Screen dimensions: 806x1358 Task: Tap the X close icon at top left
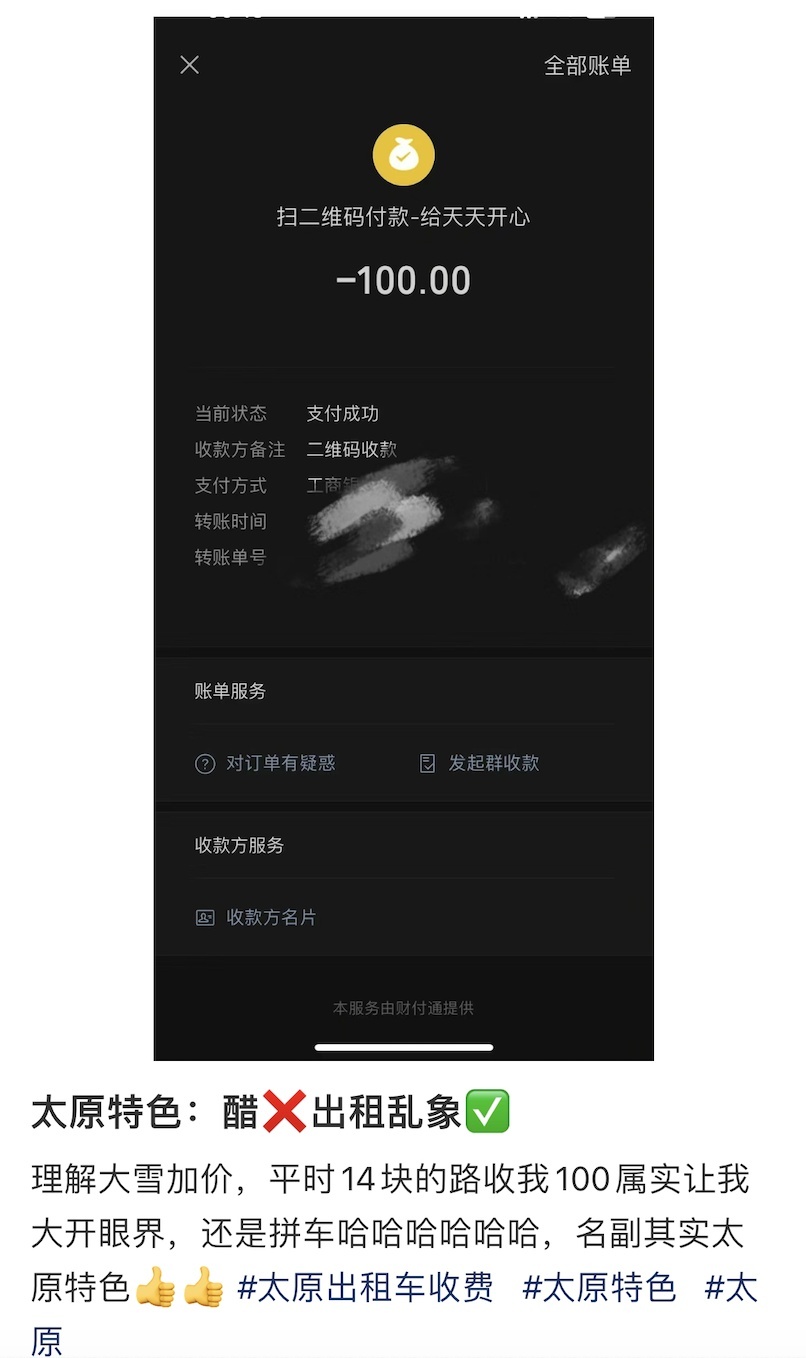(189, 64)
